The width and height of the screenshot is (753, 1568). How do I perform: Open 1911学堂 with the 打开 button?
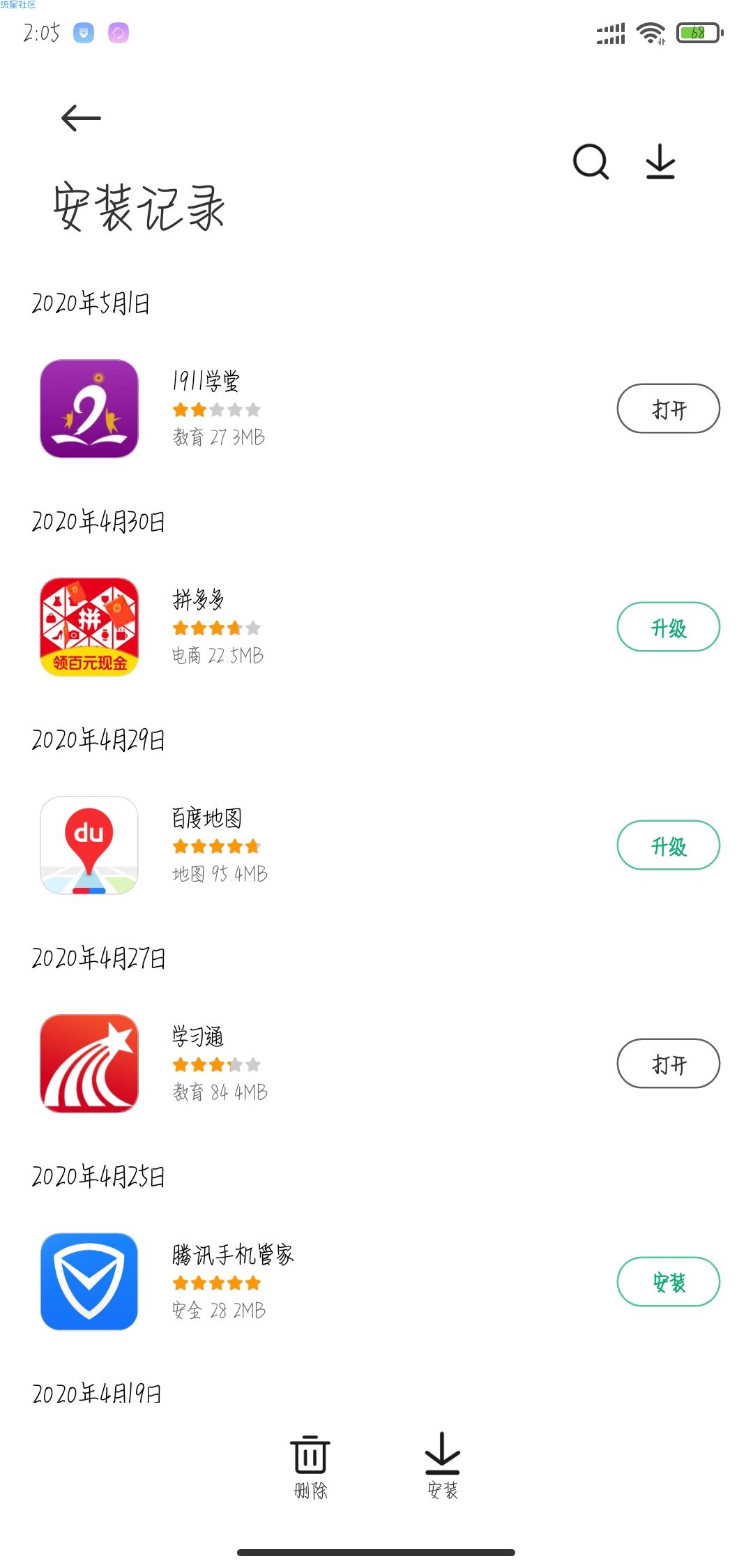click(668, 409)
